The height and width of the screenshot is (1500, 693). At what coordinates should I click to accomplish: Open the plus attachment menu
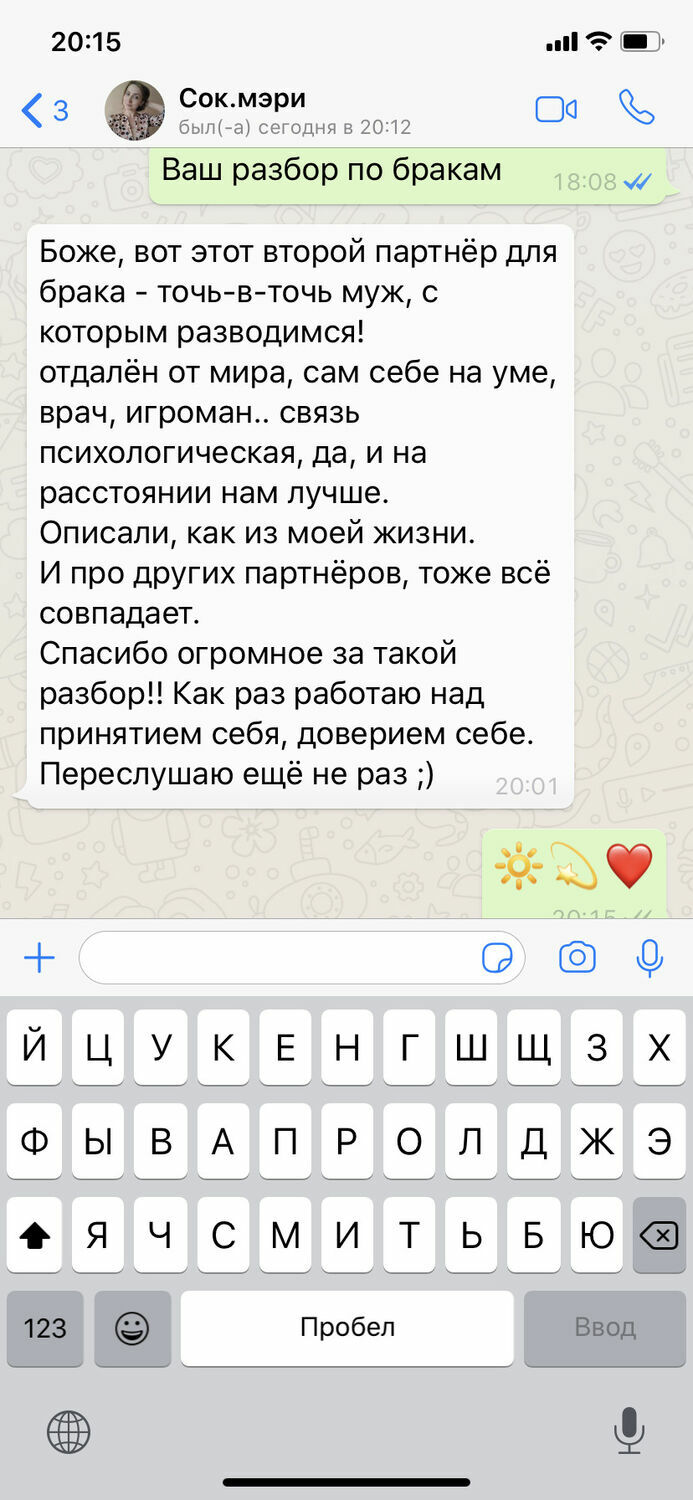coord(39,959)
